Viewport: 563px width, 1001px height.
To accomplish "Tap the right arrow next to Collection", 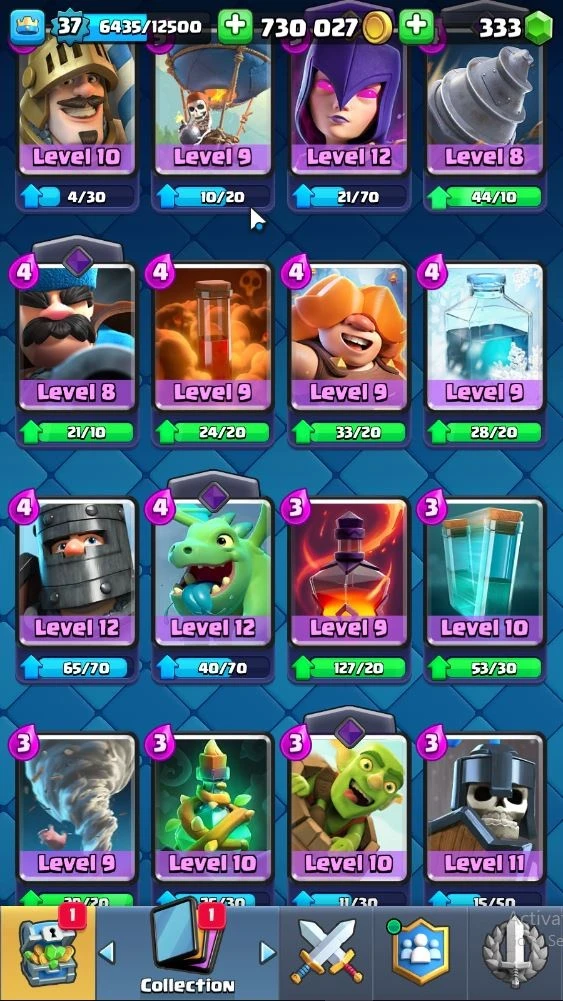I will click(x=267, y=952).
